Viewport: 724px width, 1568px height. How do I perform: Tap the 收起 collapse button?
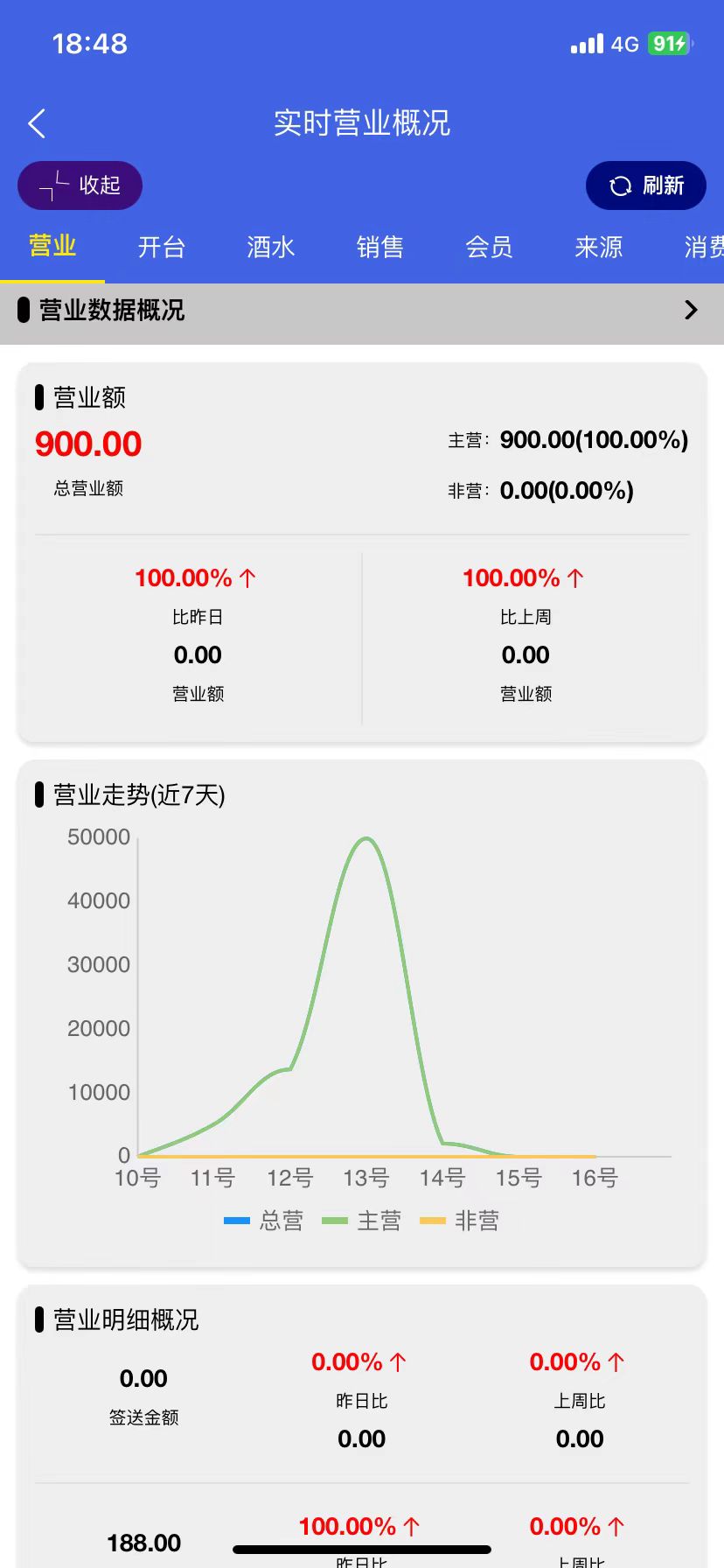coord(80,185)
